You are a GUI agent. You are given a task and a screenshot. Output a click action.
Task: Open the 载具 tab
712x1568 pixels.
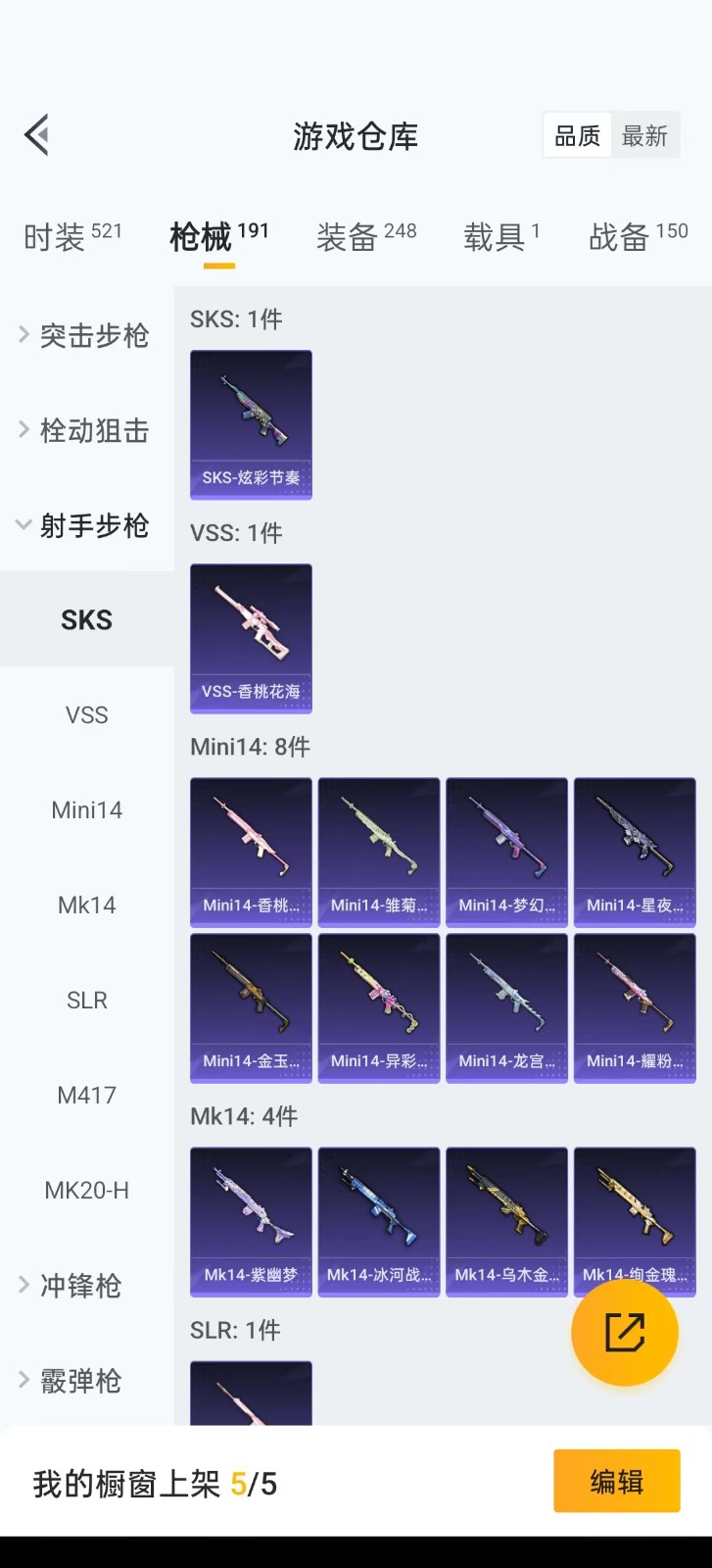pyautogui.click(x=500, y=236)
